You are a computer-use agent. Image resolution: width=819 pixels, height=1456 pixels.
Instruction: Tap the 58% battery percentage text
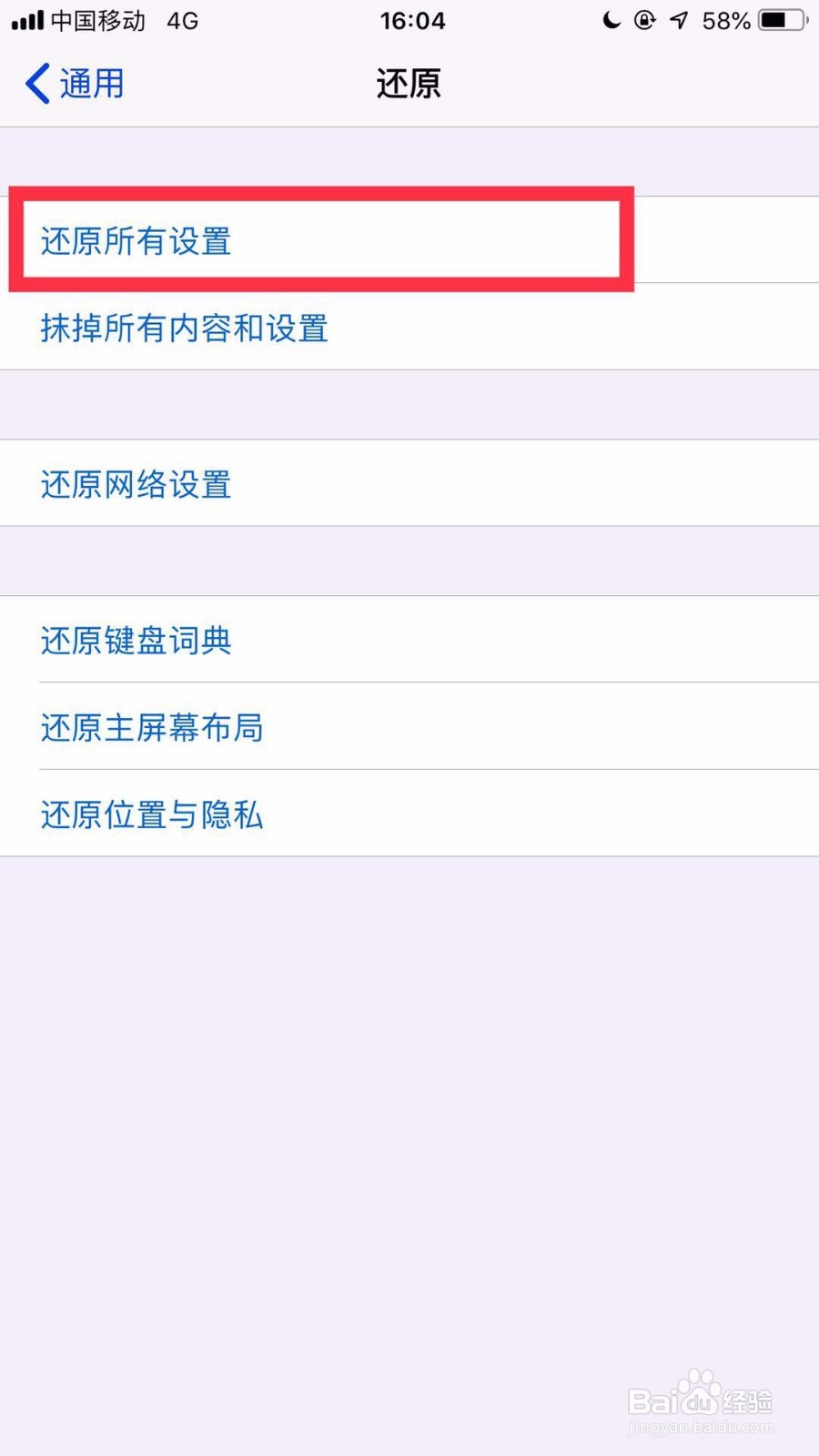723,20
